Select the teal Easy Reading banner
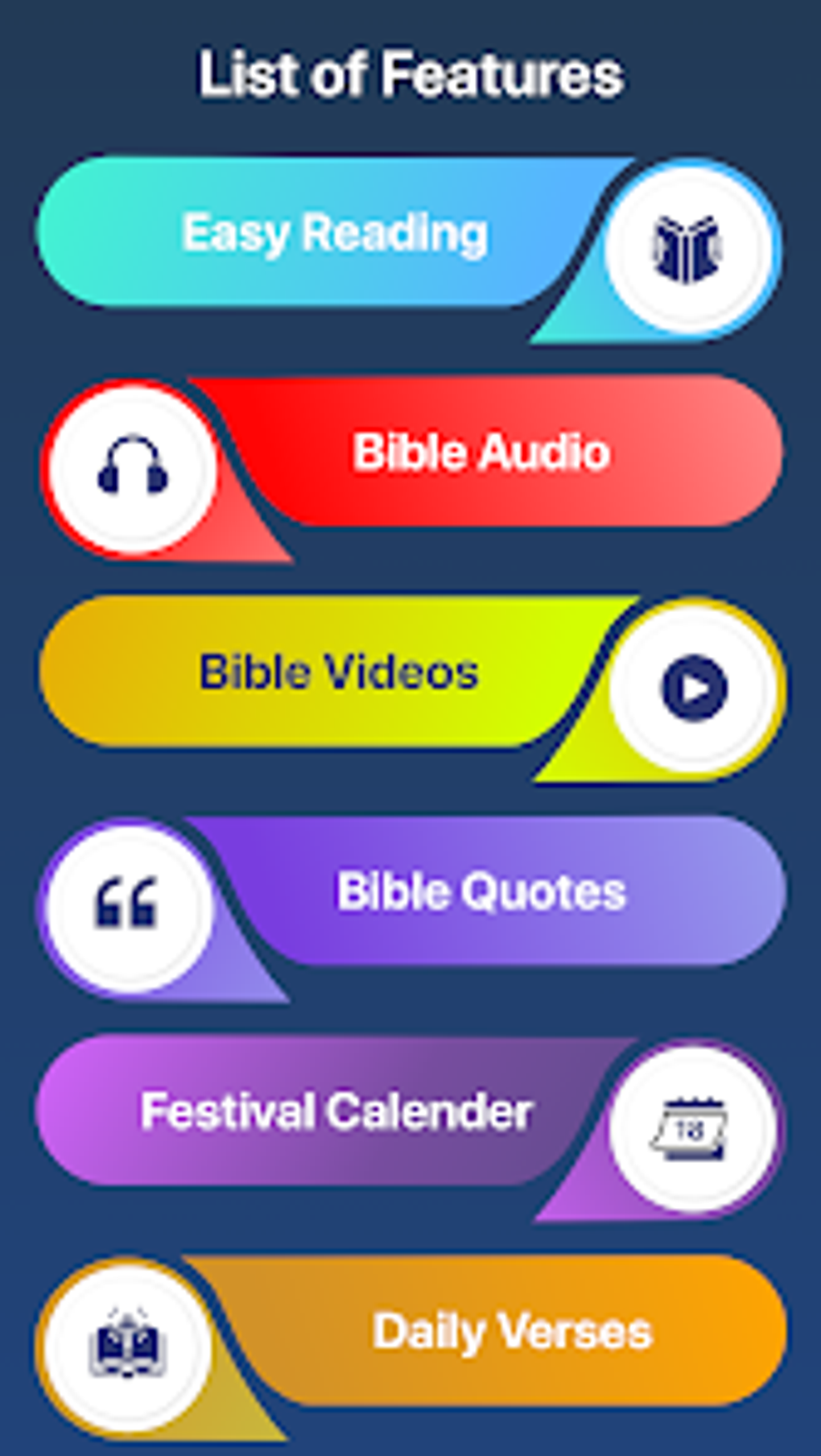The width and height of the screenshot is (821, 1456). pos(334,234)
